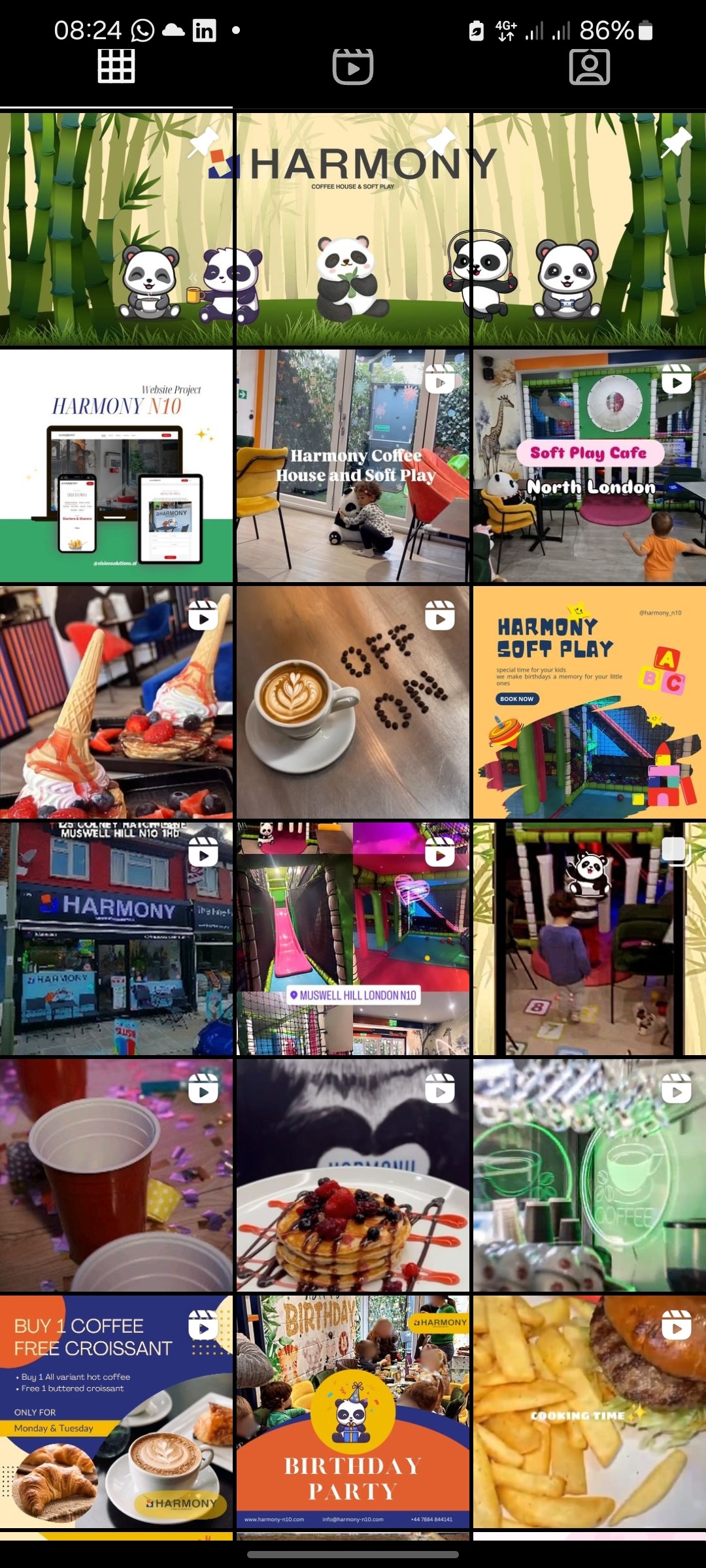The height and width of the screenshot is (1568, 706).
Task: Open the red party cup reel
Action: point(116,1175)
